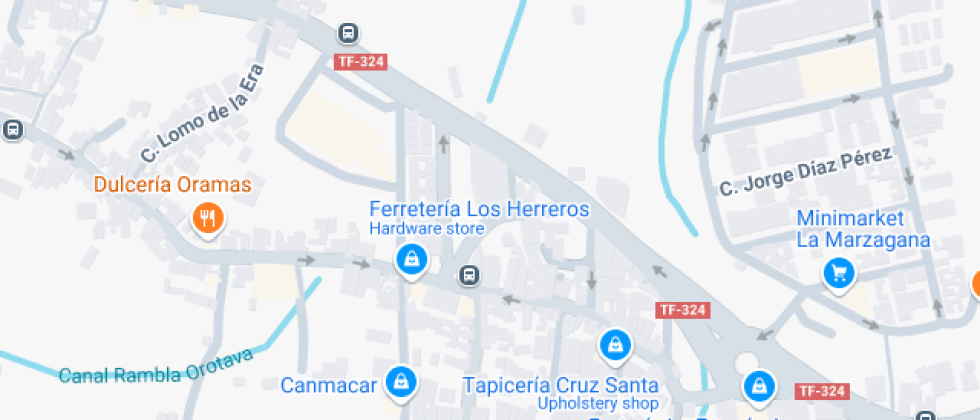Select the bus stop beside Ferretería Los Herreros
The height and width of the screenshot is (420, 980).
(x=467, y=275)
